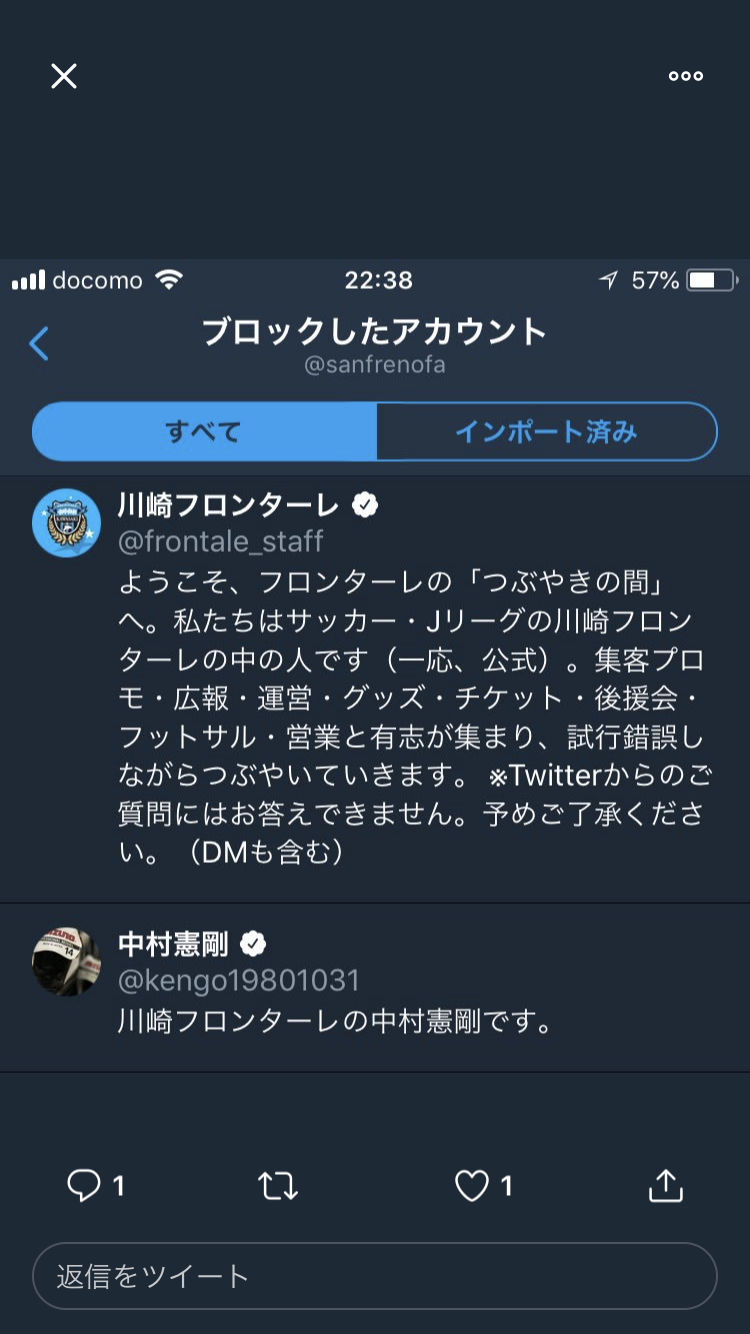Like this tweet with the heart
Screen dimensions: 750x1334
coord(471,1186)
